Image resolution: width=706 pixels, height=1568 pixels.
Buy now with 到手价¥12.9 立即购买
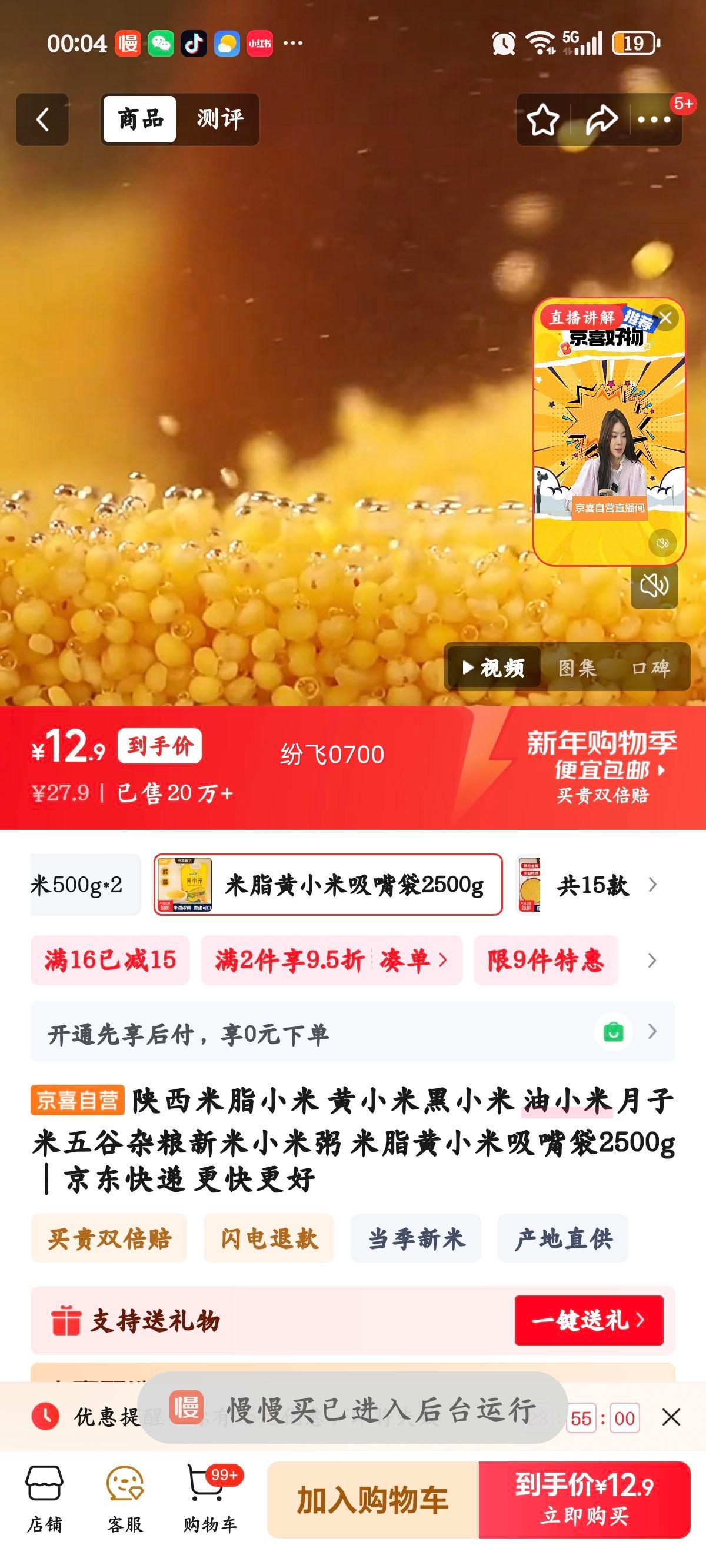click(x=584, y=1500)
